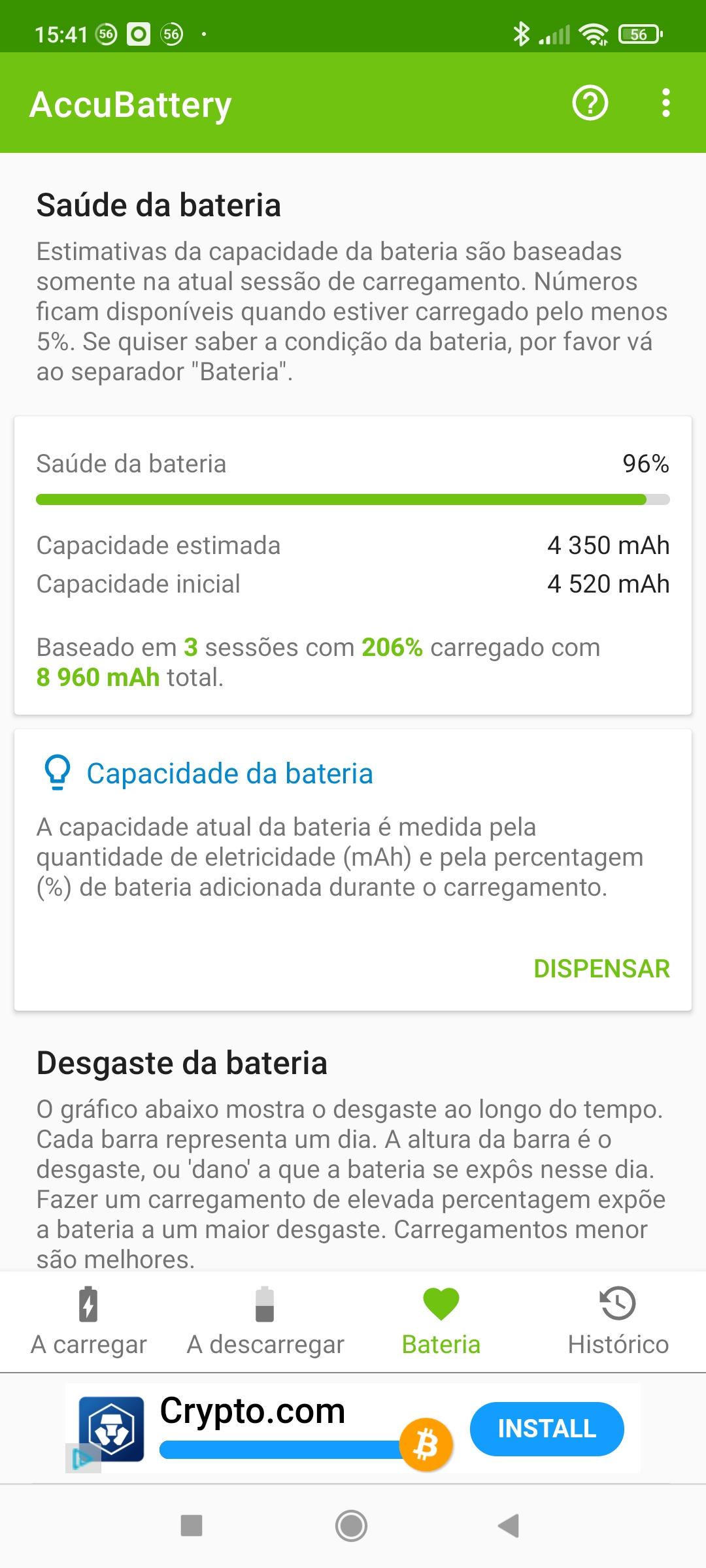
Task: Go back using the system back button
Action: 509,1526
